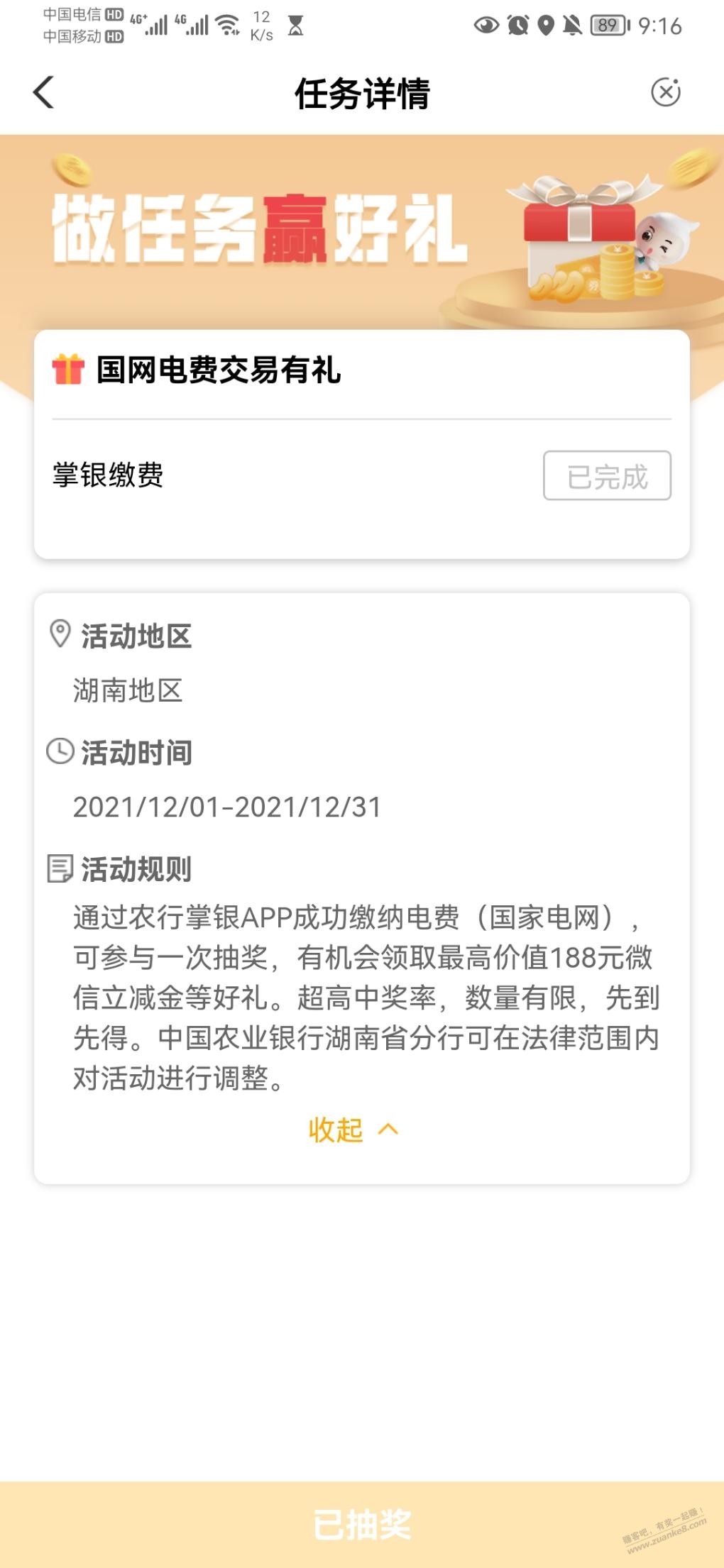Image resolution: width=724 pixels, height=1568 pixels.
Task: Tap the 已抽奖 button
Action: pyautogui.click(x=362, y=1524)
